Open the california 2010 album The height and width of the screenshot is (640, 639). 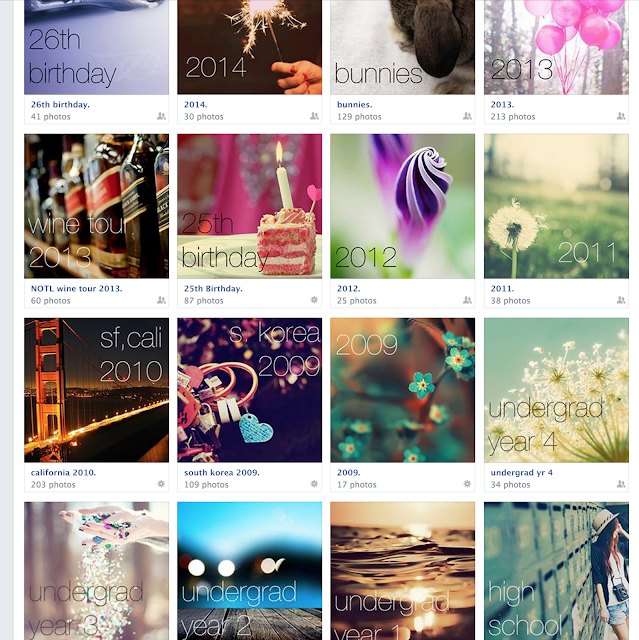point(96,390)
